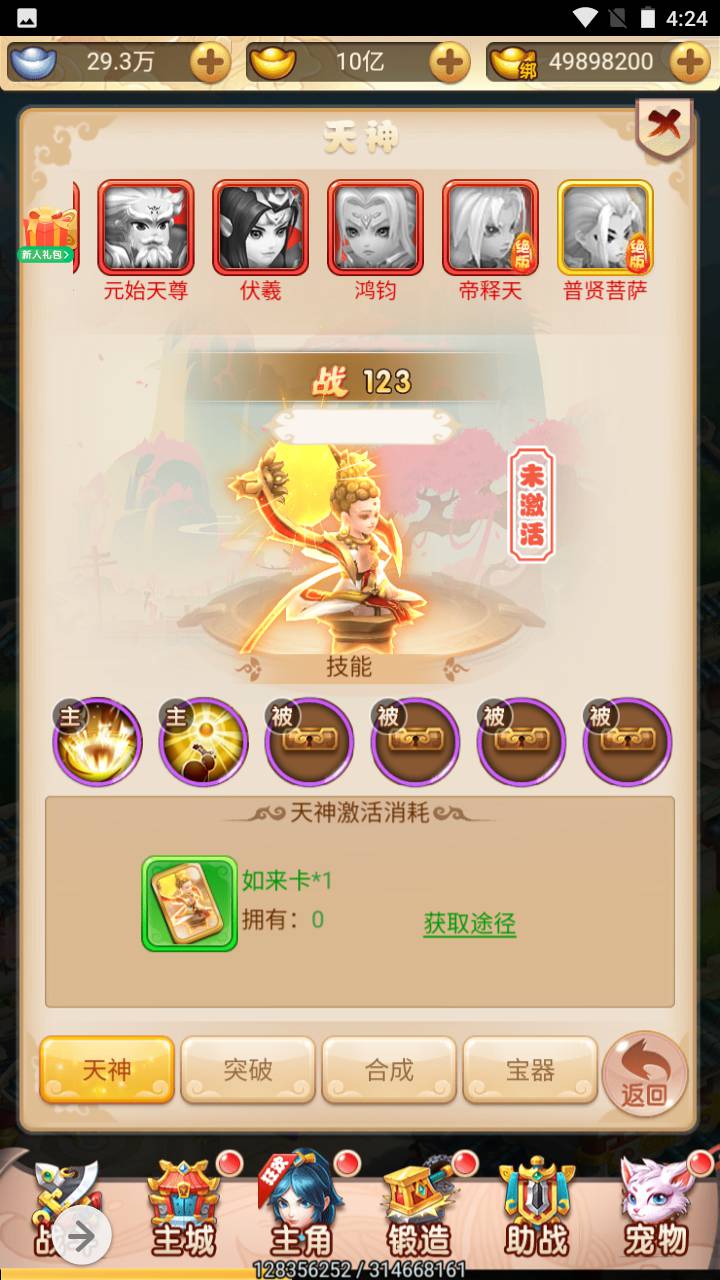Switch to the 宝器 tab
This screenshot has height=1280, width=720.
pyautogui.click(x=530, y=1070)
